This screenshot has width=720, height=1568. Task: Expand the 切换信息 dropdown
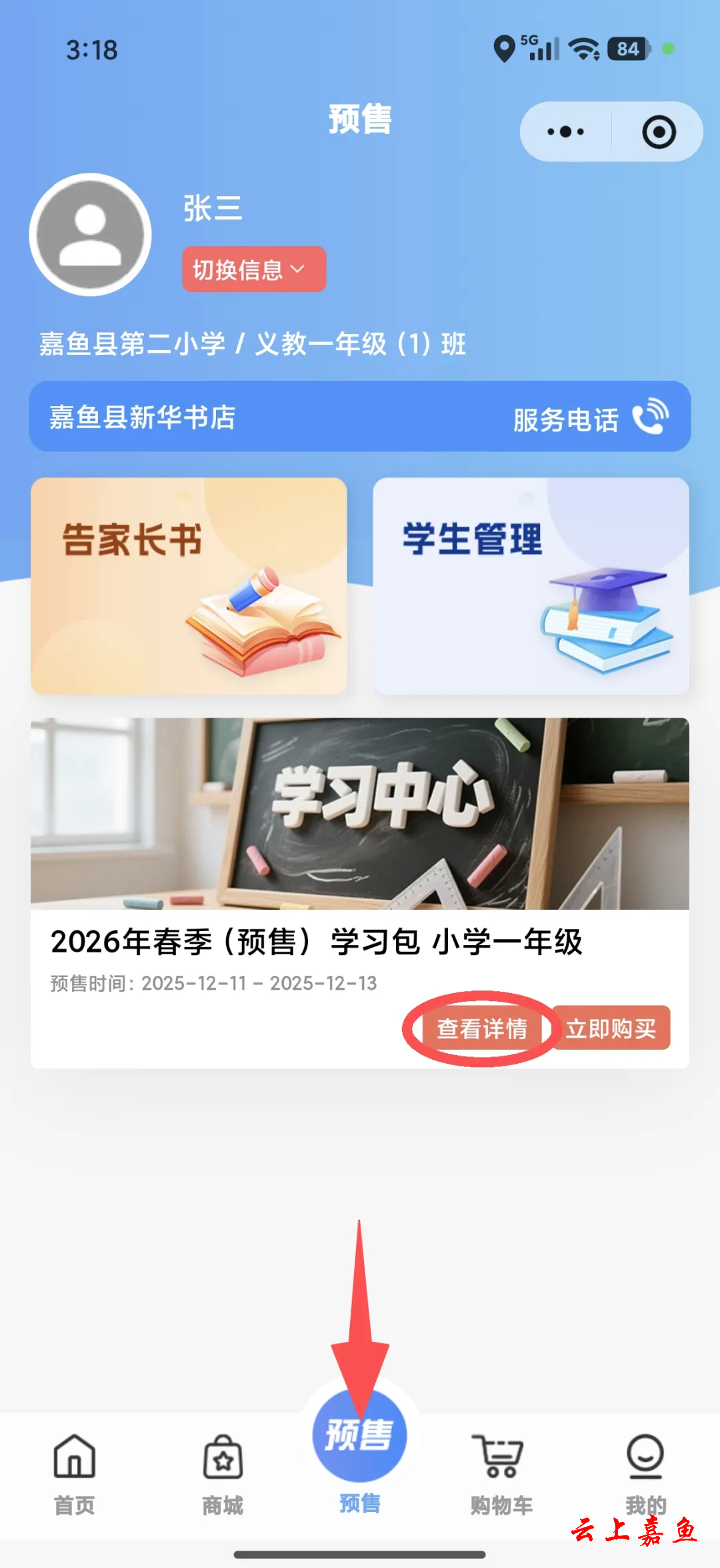[253, 269]
